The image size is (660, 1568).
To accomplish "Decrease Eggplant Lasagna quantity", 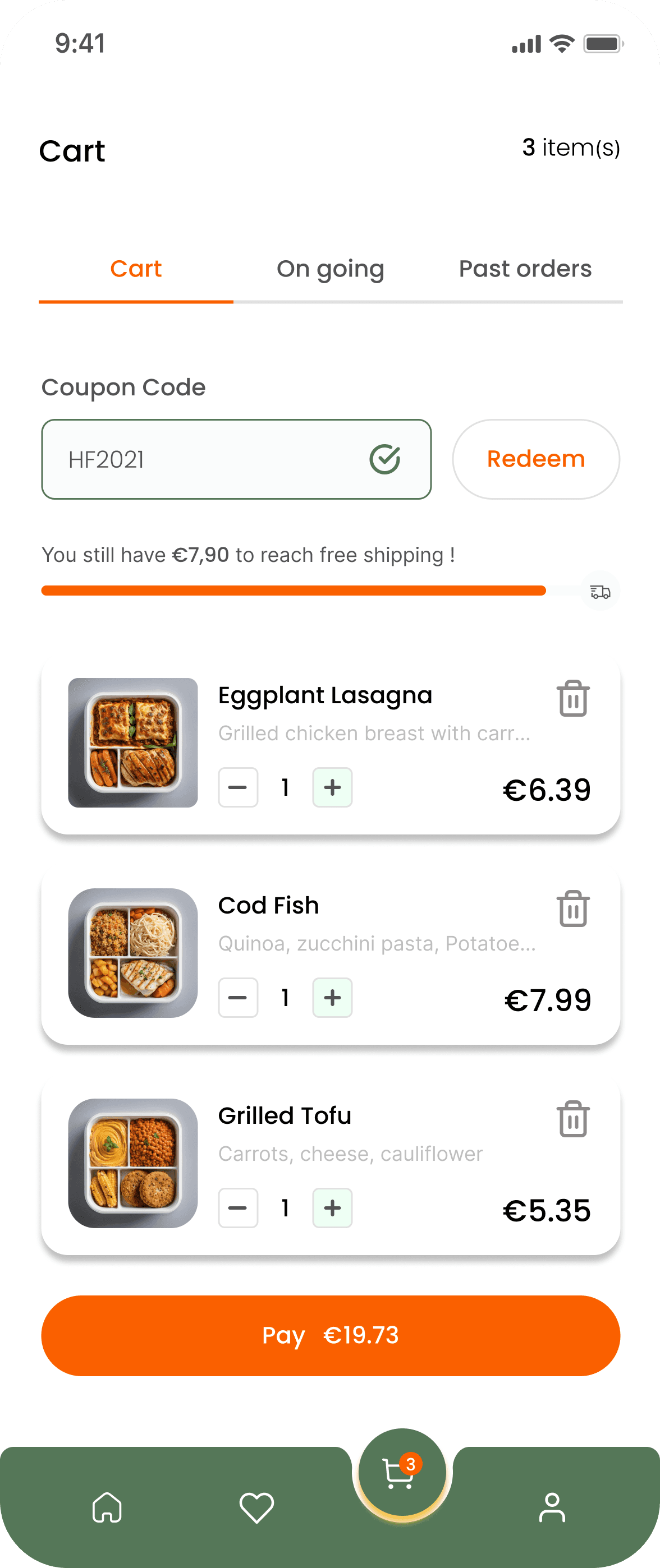I will (237, 788).
